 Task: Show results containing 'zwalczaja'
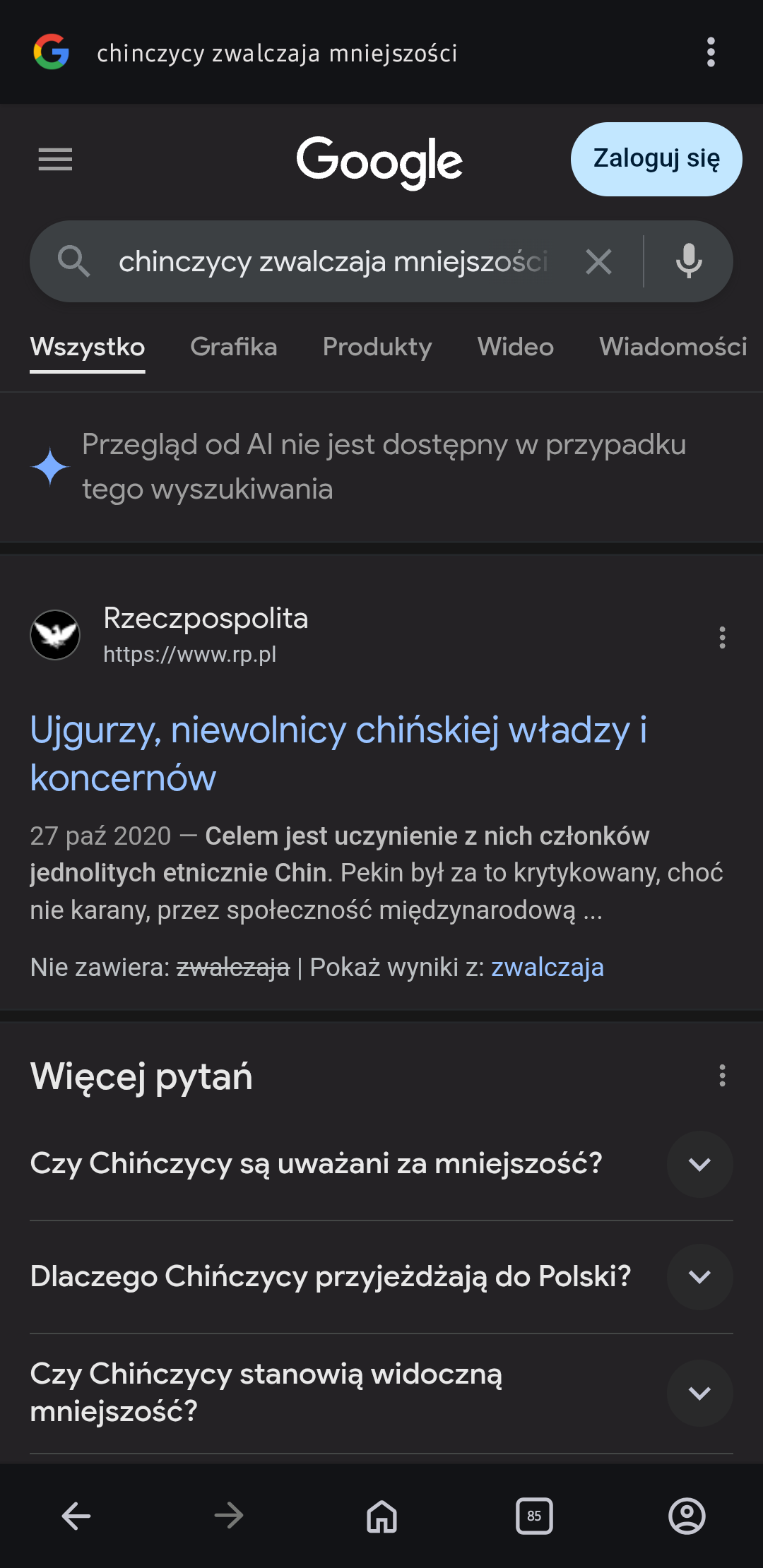coord(547,966)
